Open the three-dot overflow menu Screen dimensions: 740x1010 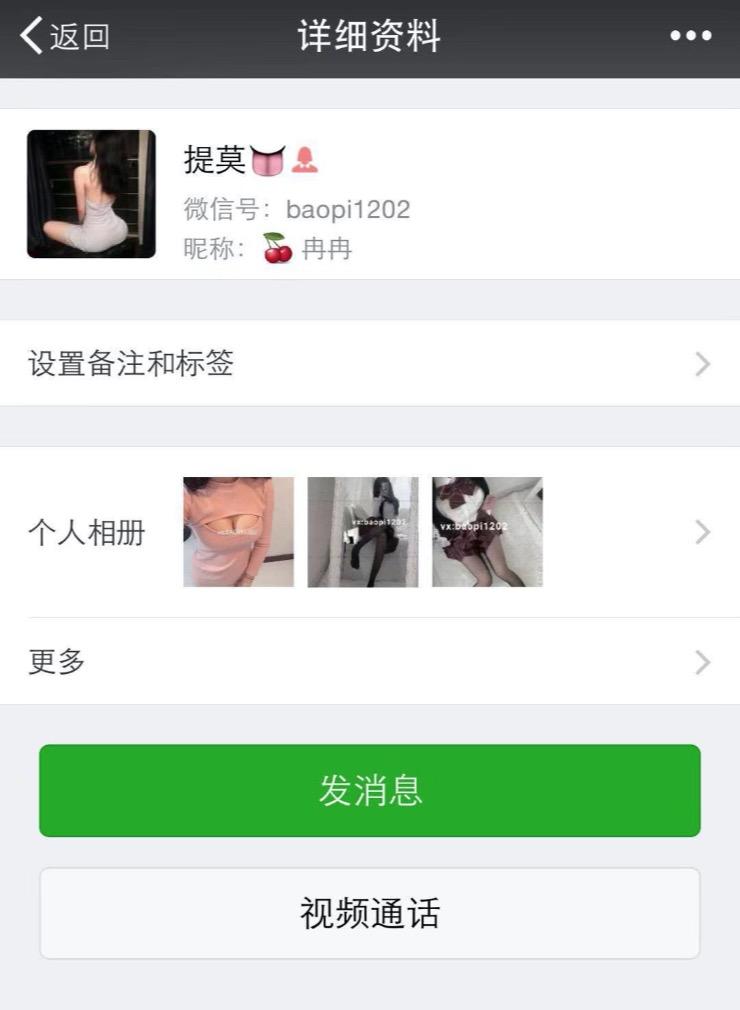coord(690,37)
